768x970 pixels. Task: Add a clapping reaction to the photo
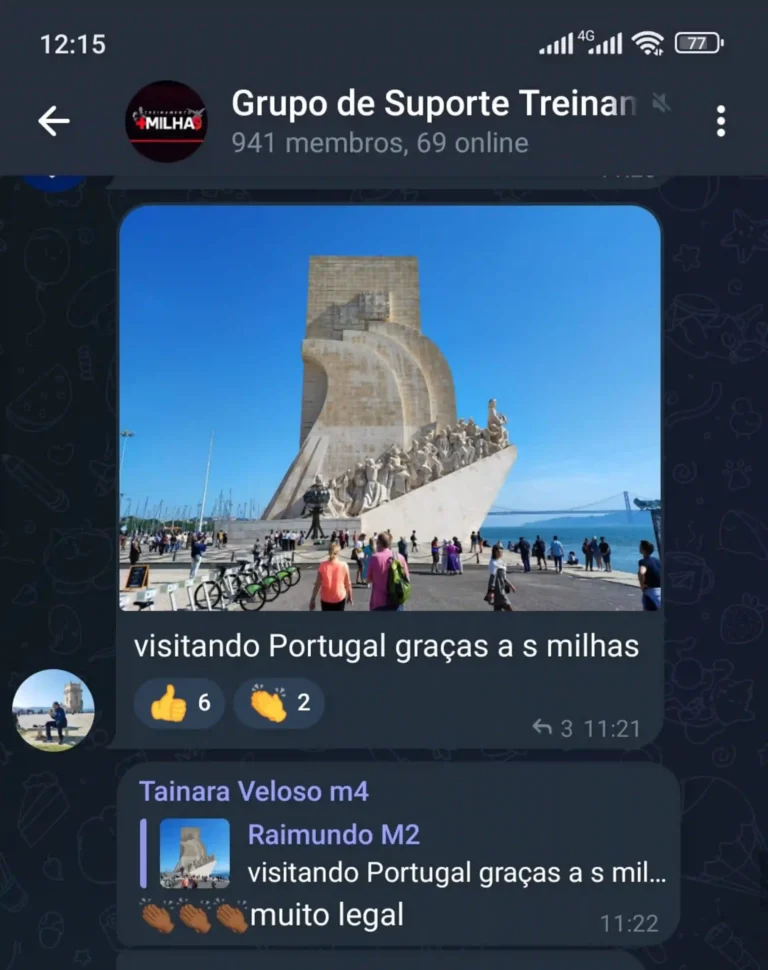(279, 704)
